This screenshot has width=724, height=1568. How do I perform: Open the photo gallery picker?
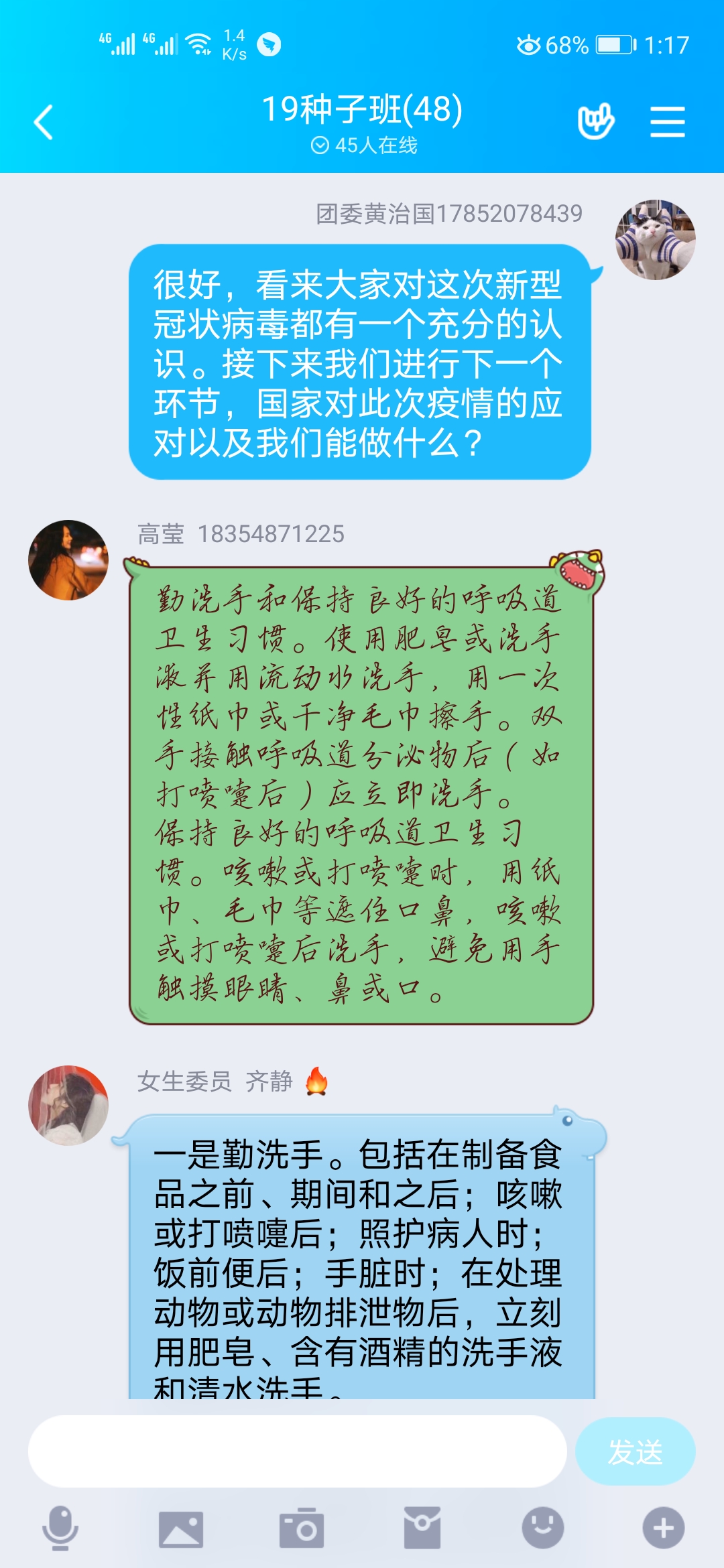181,1528
